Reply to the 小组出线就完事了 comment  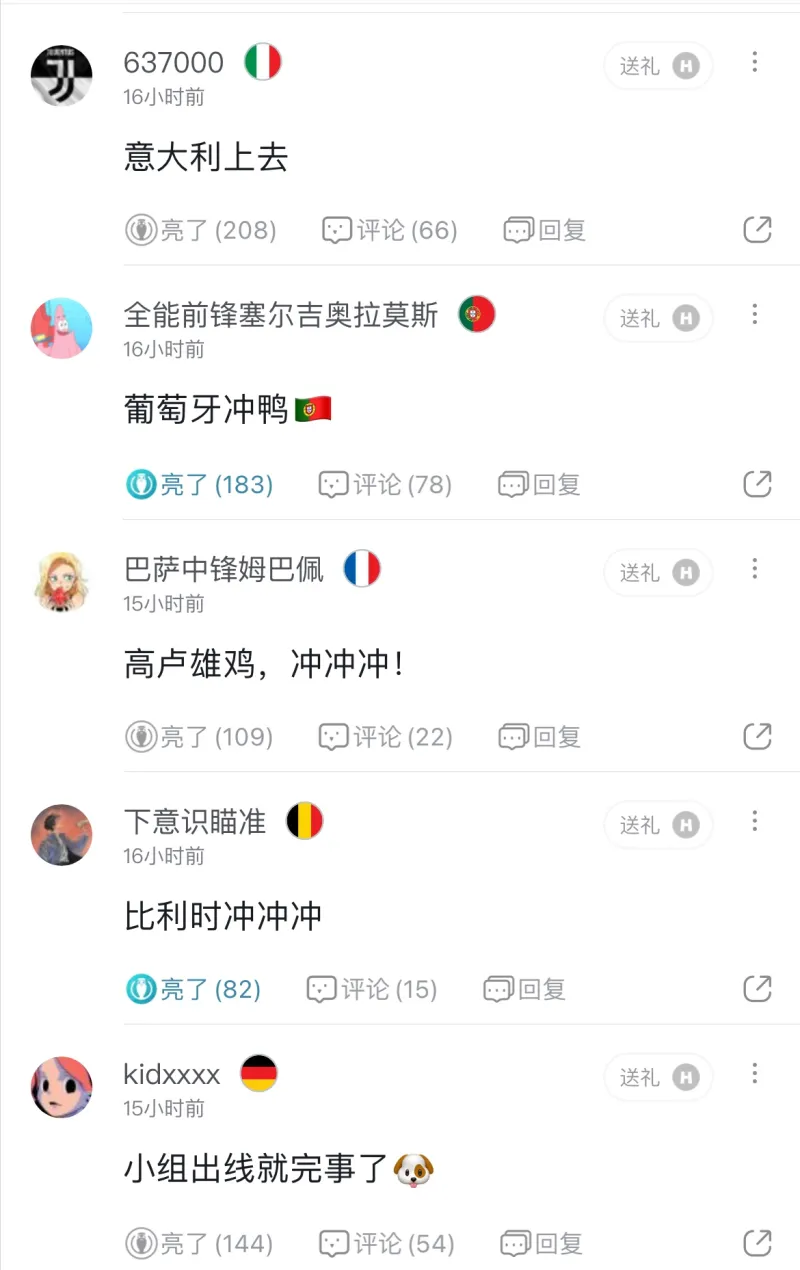tap(541, 1243)
